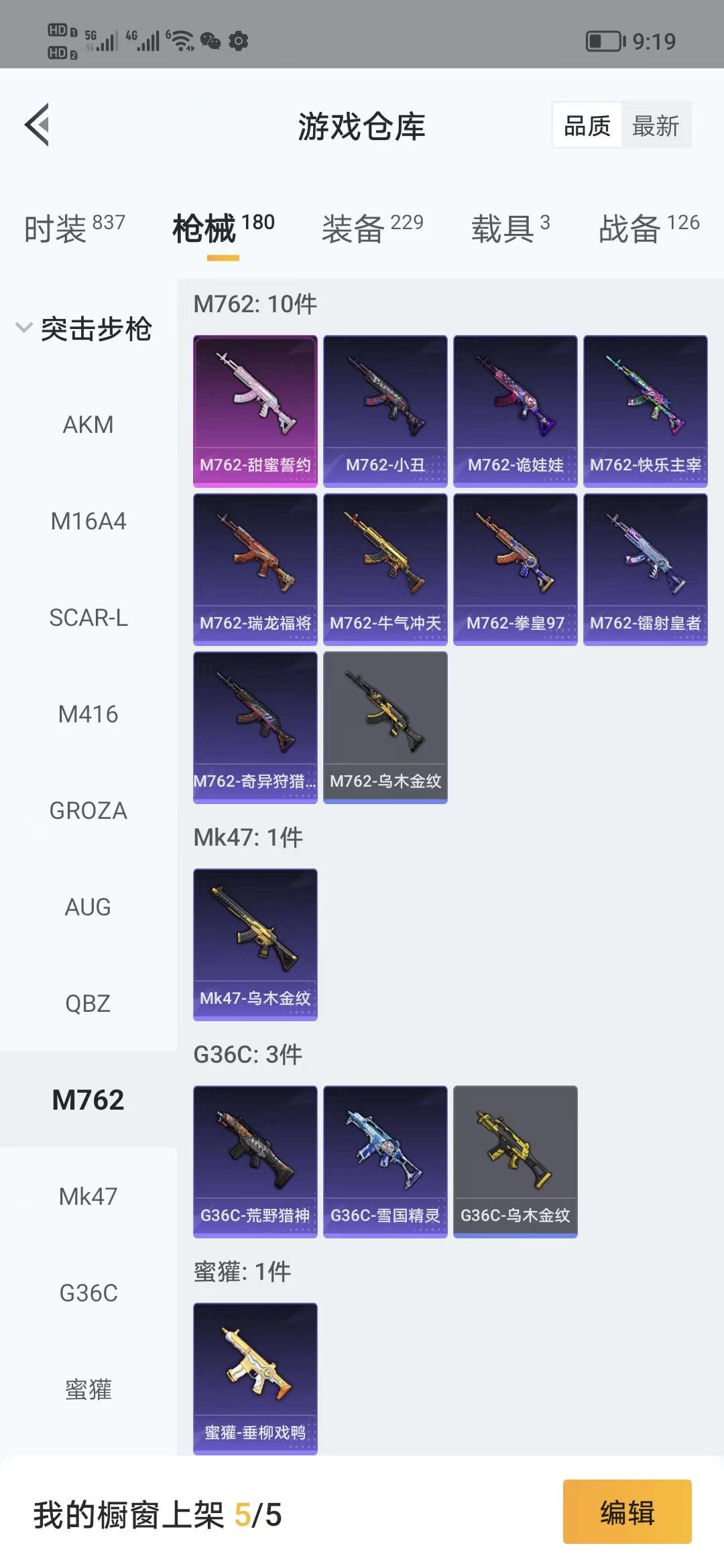The height and width of the screenshot is (1568, 724).
Task: Open M762-小丑 skin
Action: click(x=385, y=411)
